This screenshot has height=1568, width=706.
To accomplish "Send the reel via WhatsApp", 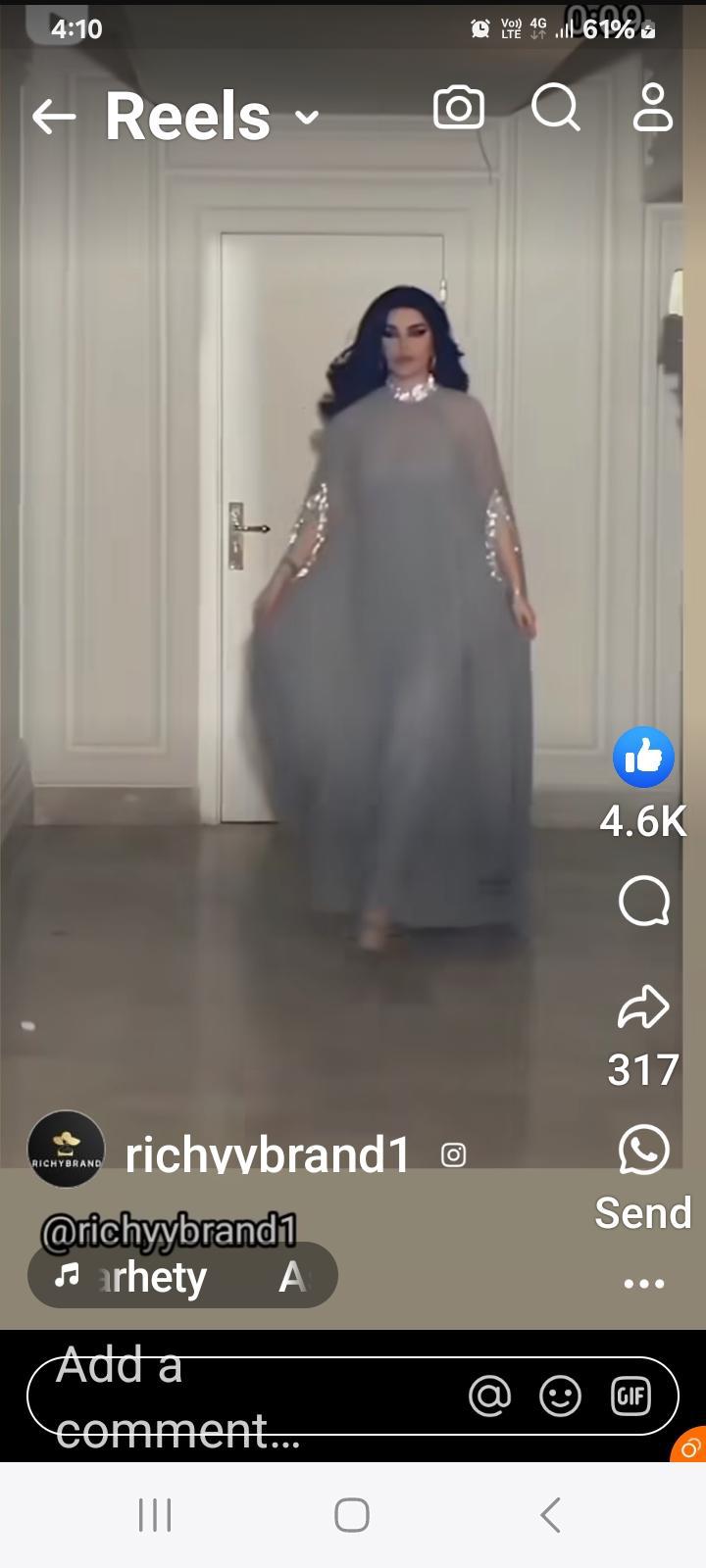I will tap(644, 1150).
